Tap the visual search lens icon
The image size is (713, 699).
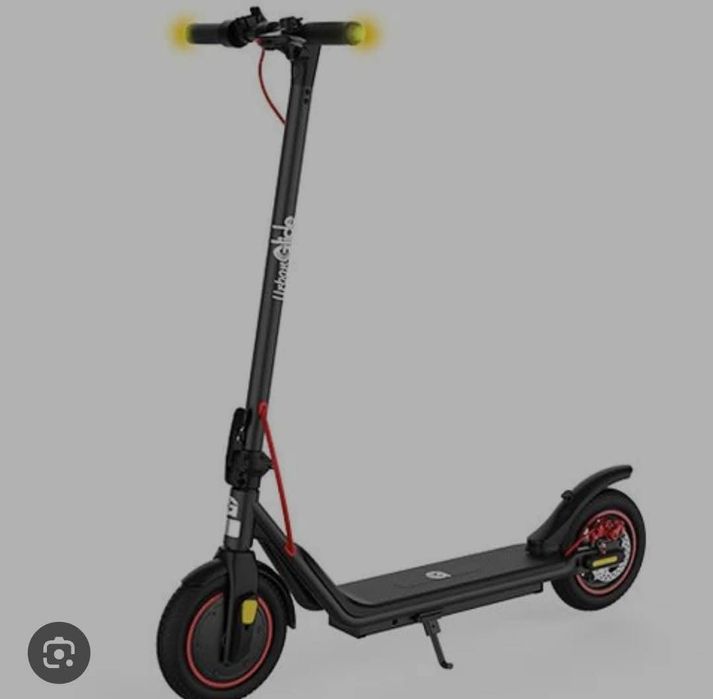58,653
